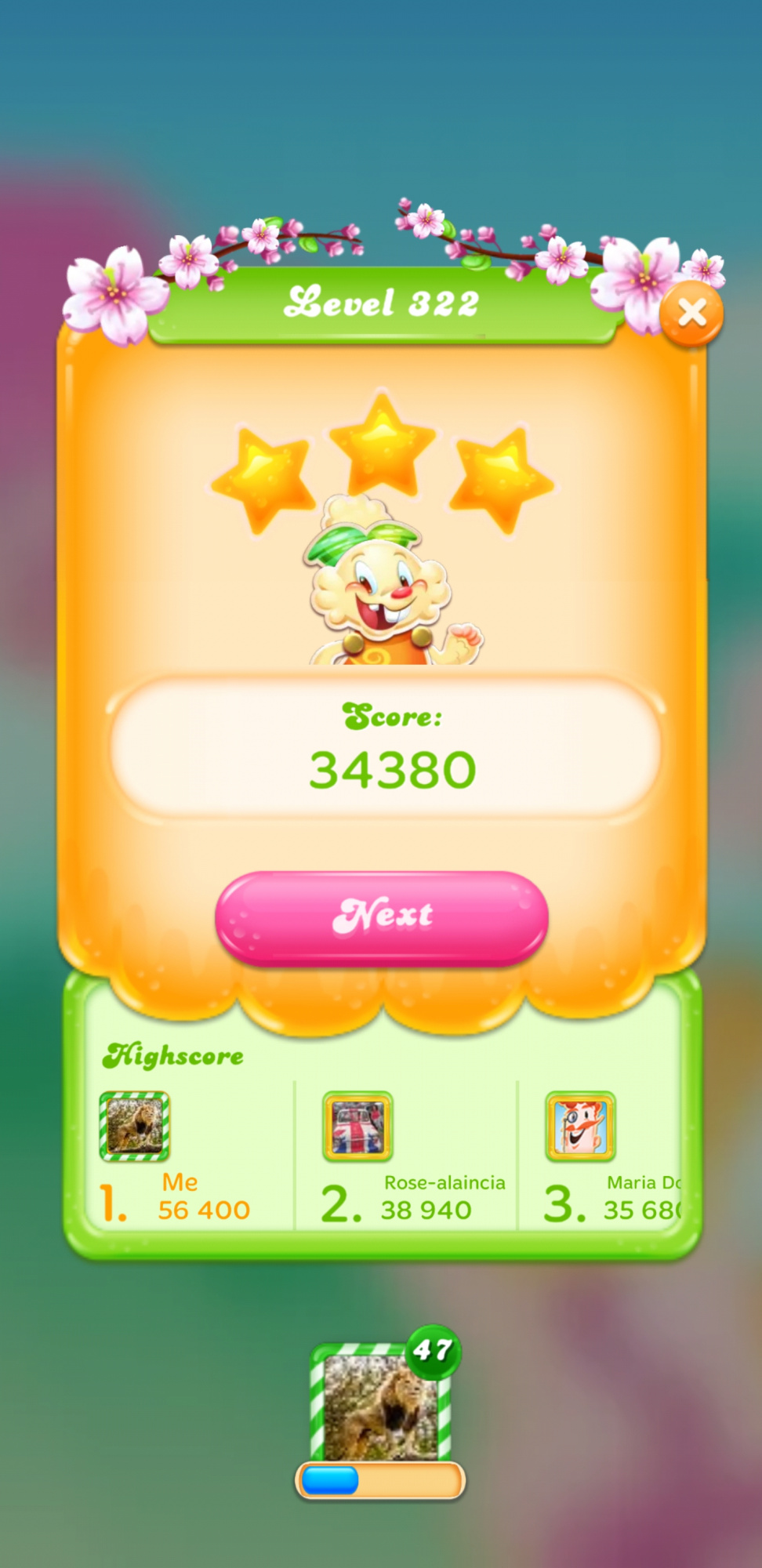The height and width of the screenshot is (1568, 762).
Task: Tap the pink Next button
Action: coord(382,916)
